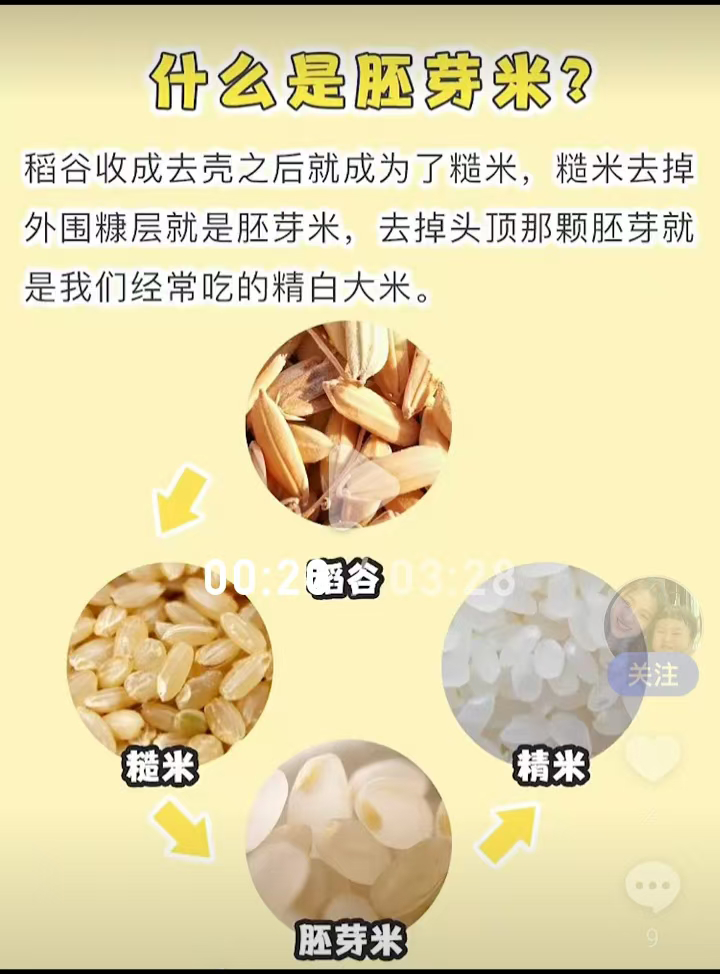Open the comments bubble icon

pos(652,886)
